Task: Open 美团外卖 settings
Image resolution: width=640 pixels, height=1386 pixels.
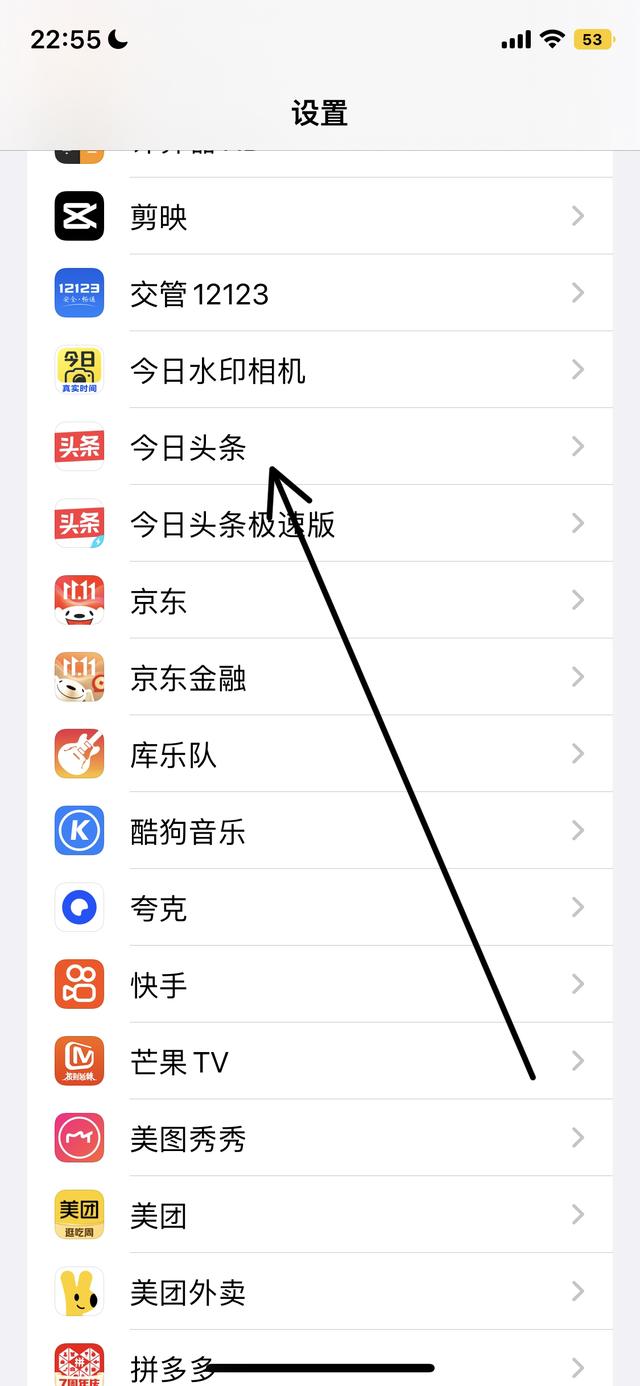Action: [x=320, y=1293]
